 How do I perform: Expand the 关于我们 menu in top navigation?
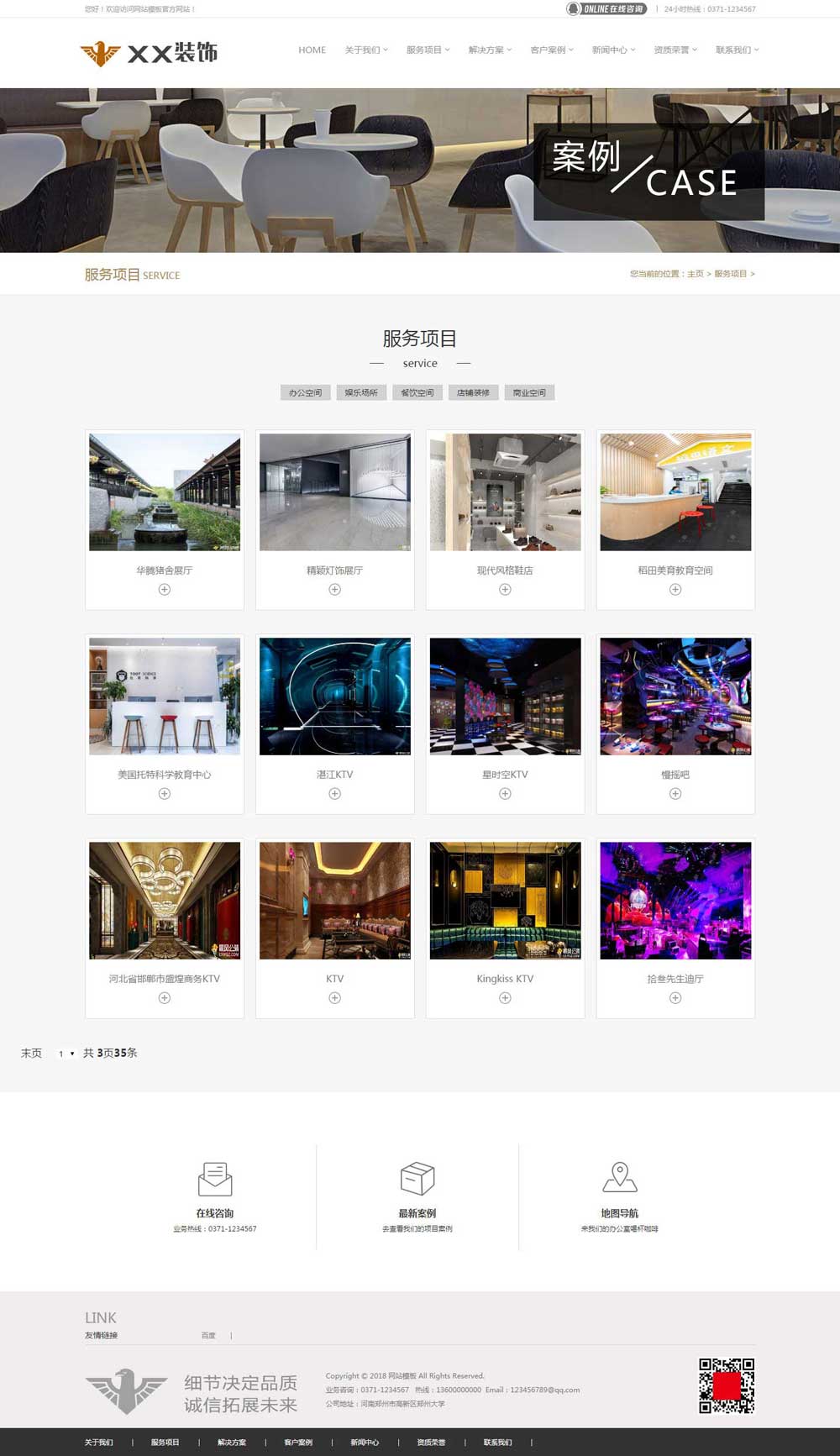365,50
